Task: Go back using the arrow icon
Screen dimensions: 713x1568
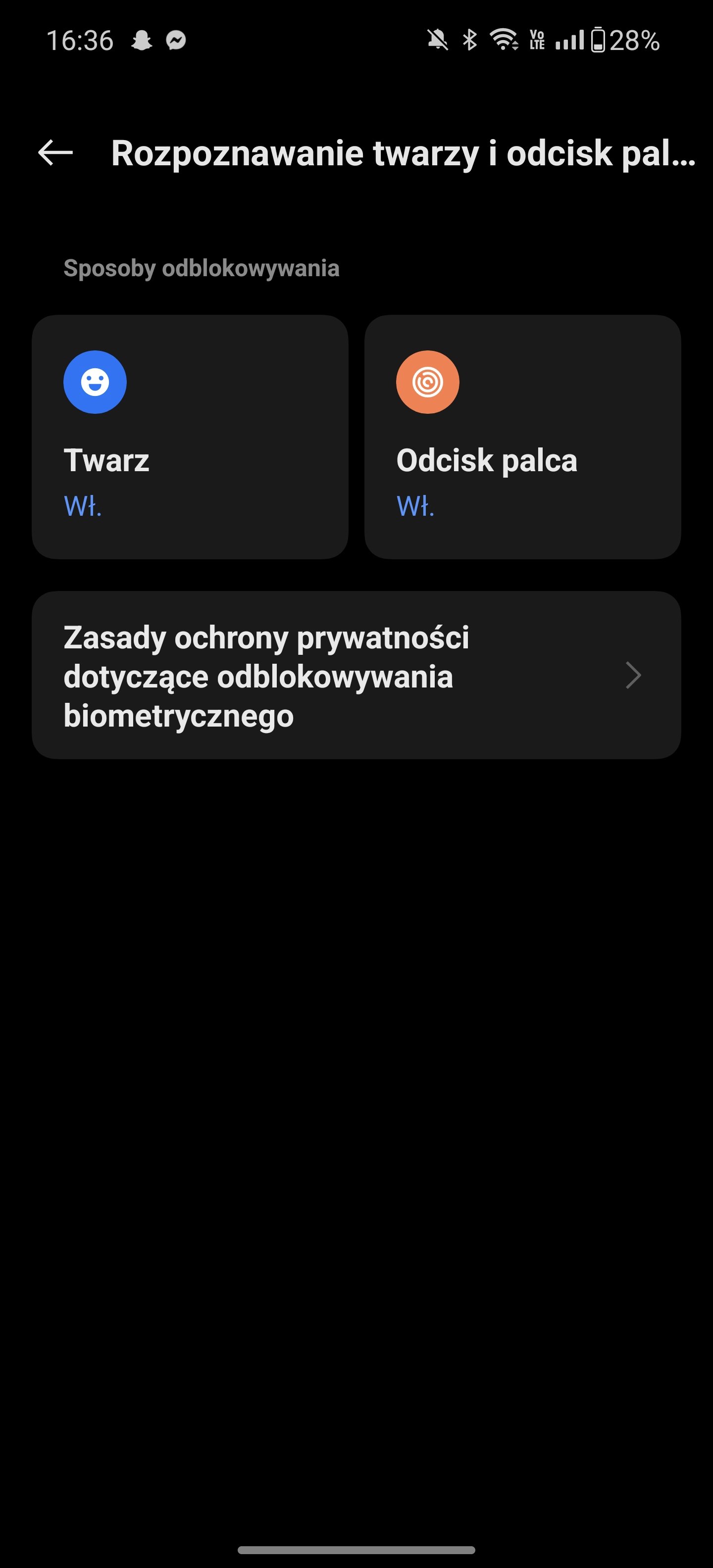Action: tap(55, 152)
